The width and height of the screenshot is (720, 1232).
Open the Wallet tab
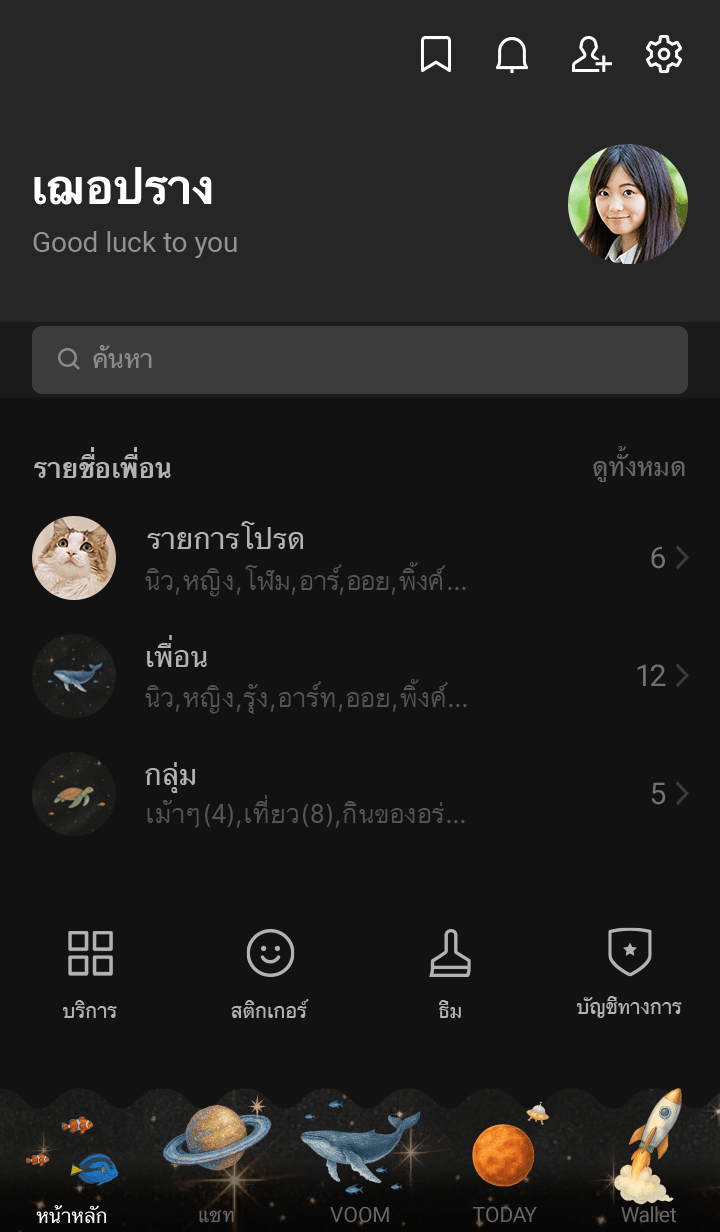(x=648, y=1170)
